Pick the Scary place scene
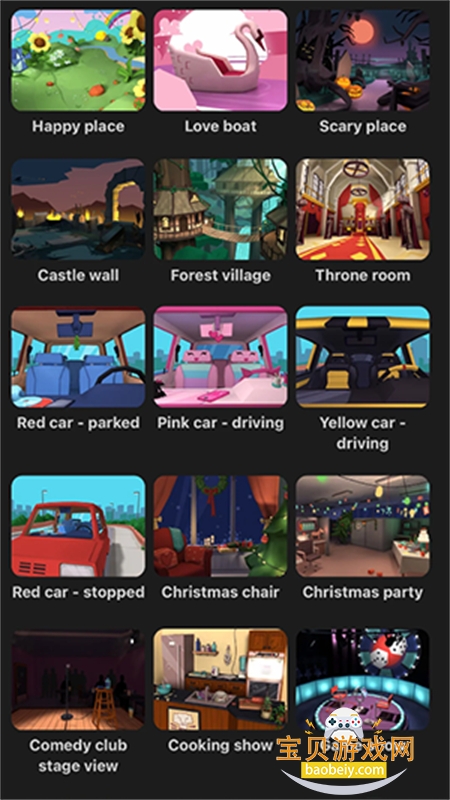The height and width of the screenshot is (800, 450). [363, 60]
